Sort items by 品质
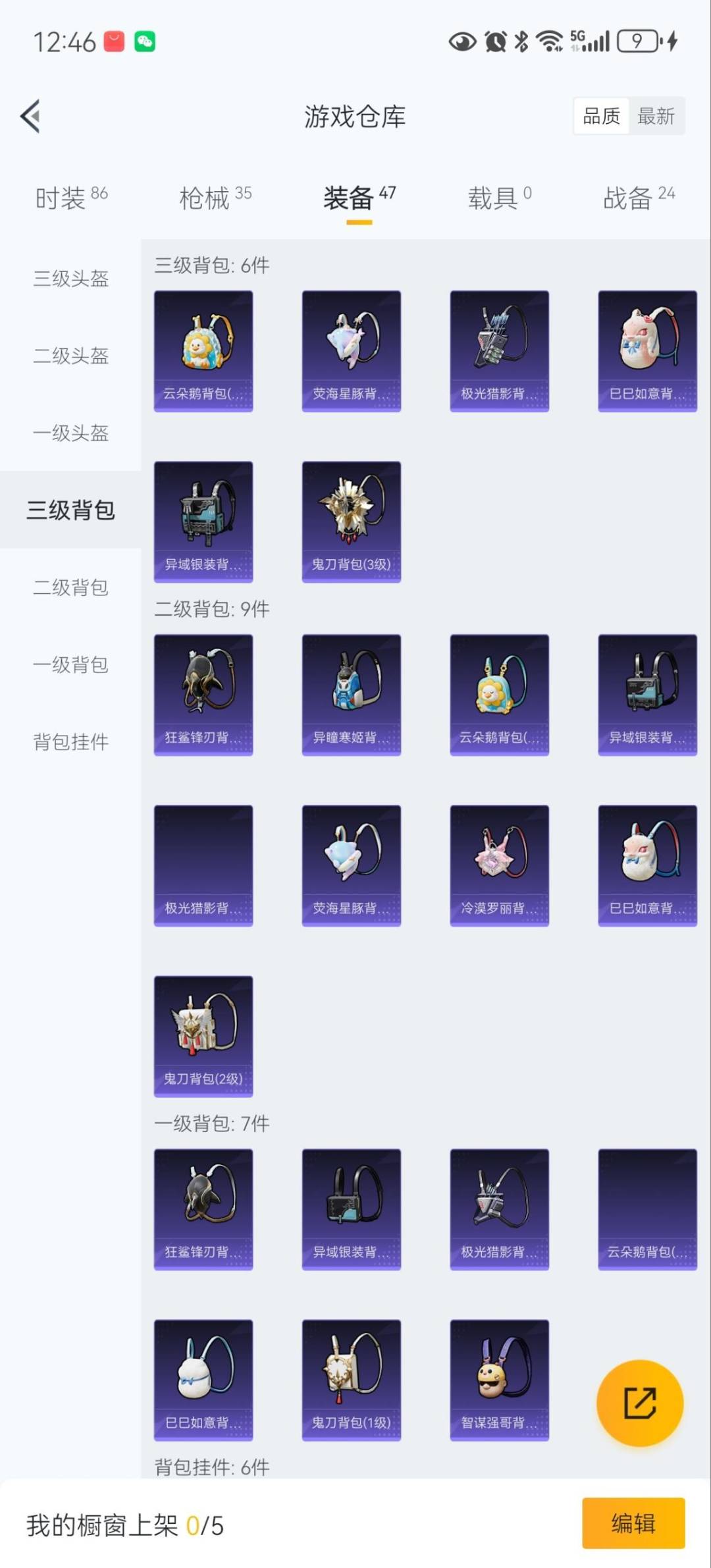 click(x=601, y=117)
